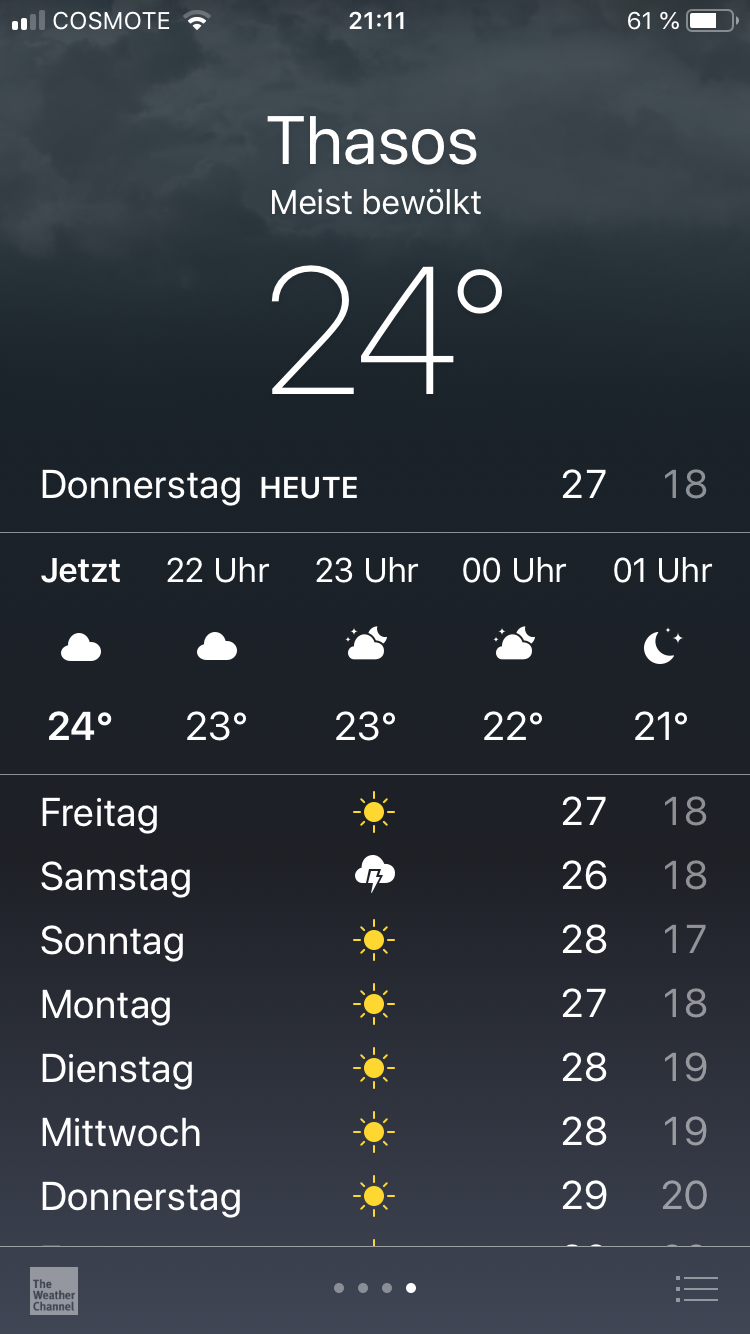Open the city list icon
Image resolution: width=750 pixels, height=1334 pixels.
click(696, 1289)
